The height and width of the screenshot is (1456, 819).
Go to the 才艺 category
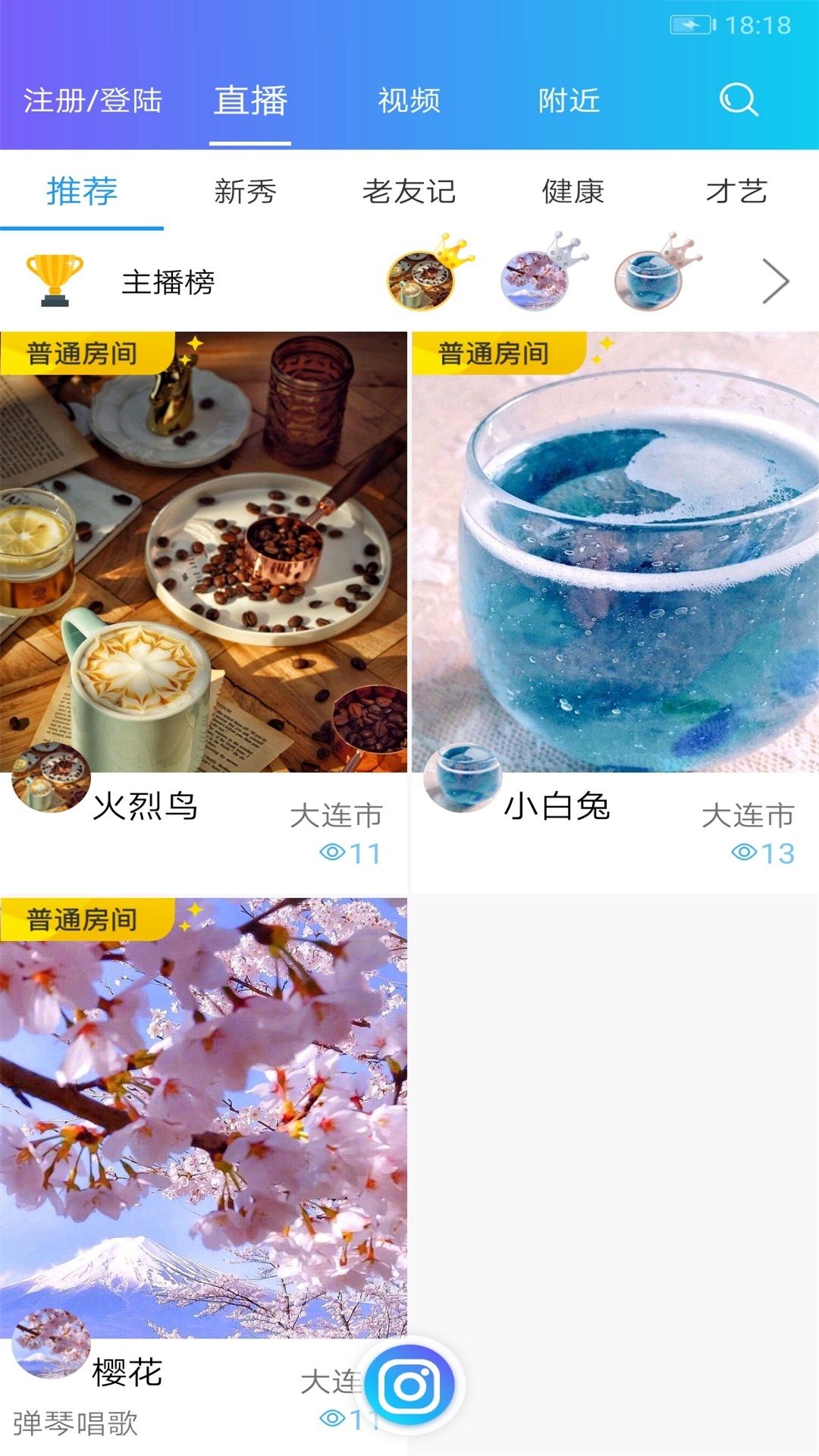pyautogui.click(x=737, y=191)
